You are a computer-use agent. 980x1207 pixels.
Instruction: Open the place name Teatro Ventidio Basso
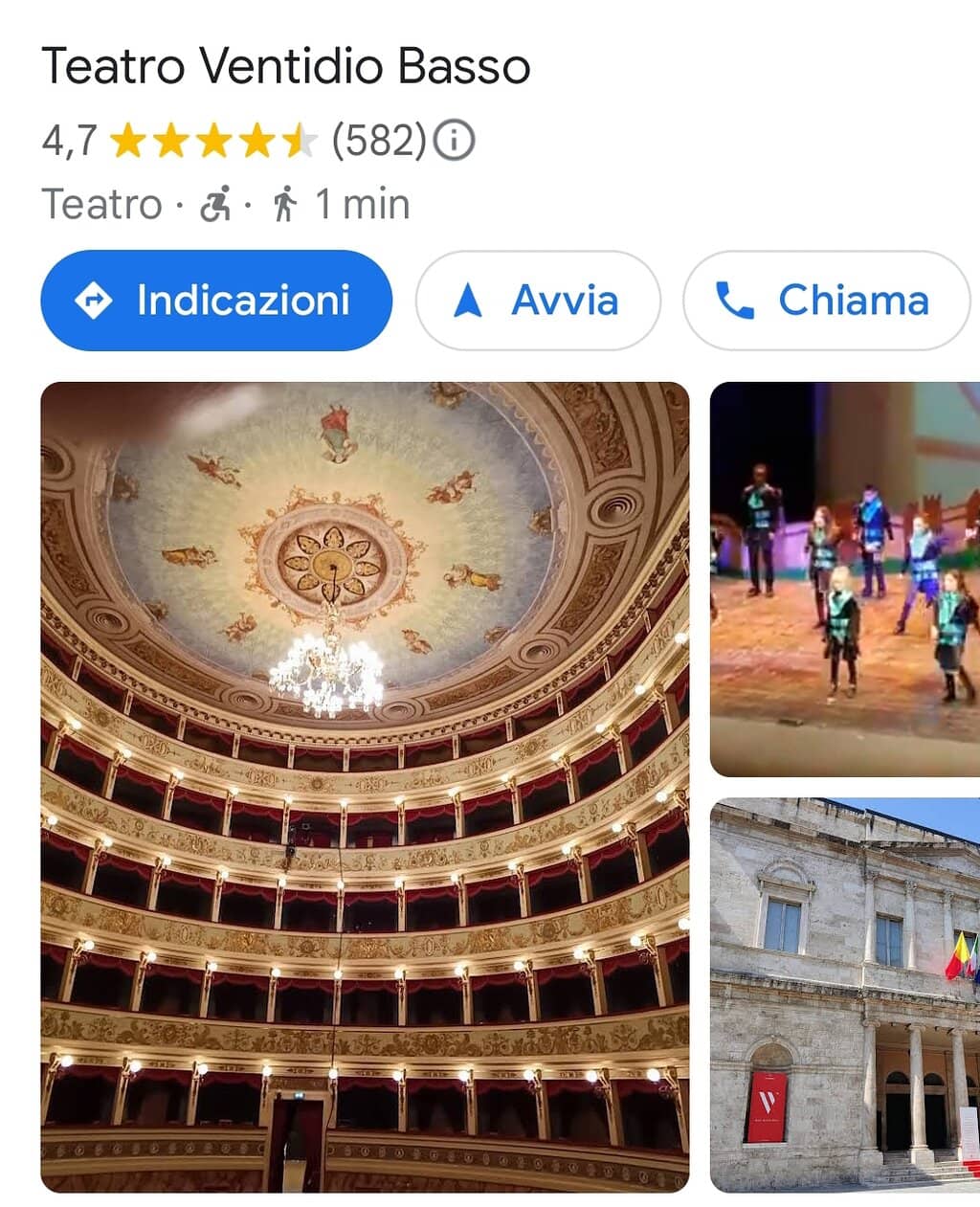[286, 67]
